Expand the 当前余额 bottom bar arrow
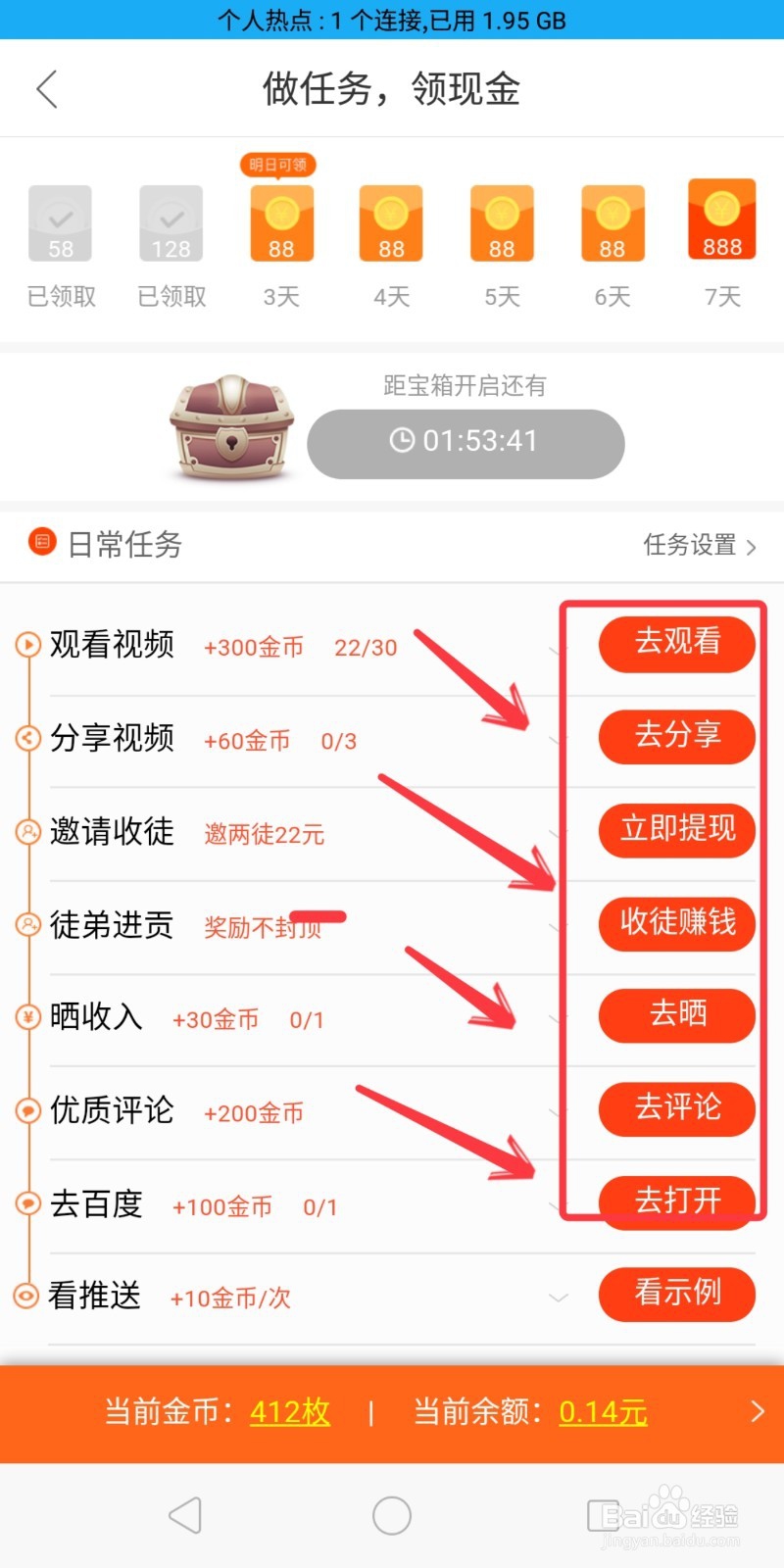The height and width of the screenshot is (1568, 784). [x=757, y=1412]
